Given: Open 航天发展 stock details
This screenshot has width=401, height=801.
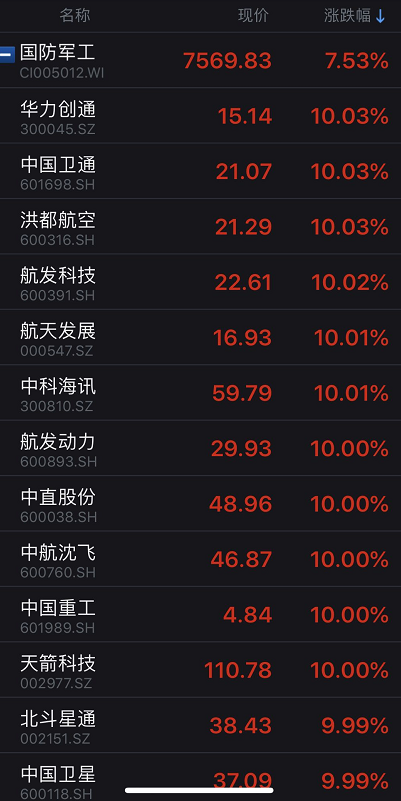Looking at the screenshot, I should point(200,337).
